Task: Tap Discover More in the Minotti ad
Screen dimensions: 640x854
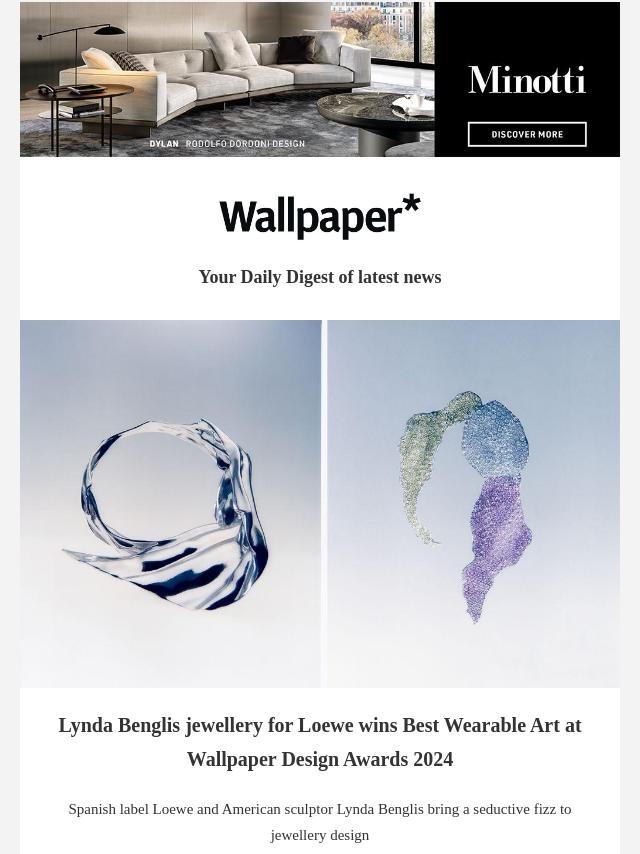Action: (527, 134)
